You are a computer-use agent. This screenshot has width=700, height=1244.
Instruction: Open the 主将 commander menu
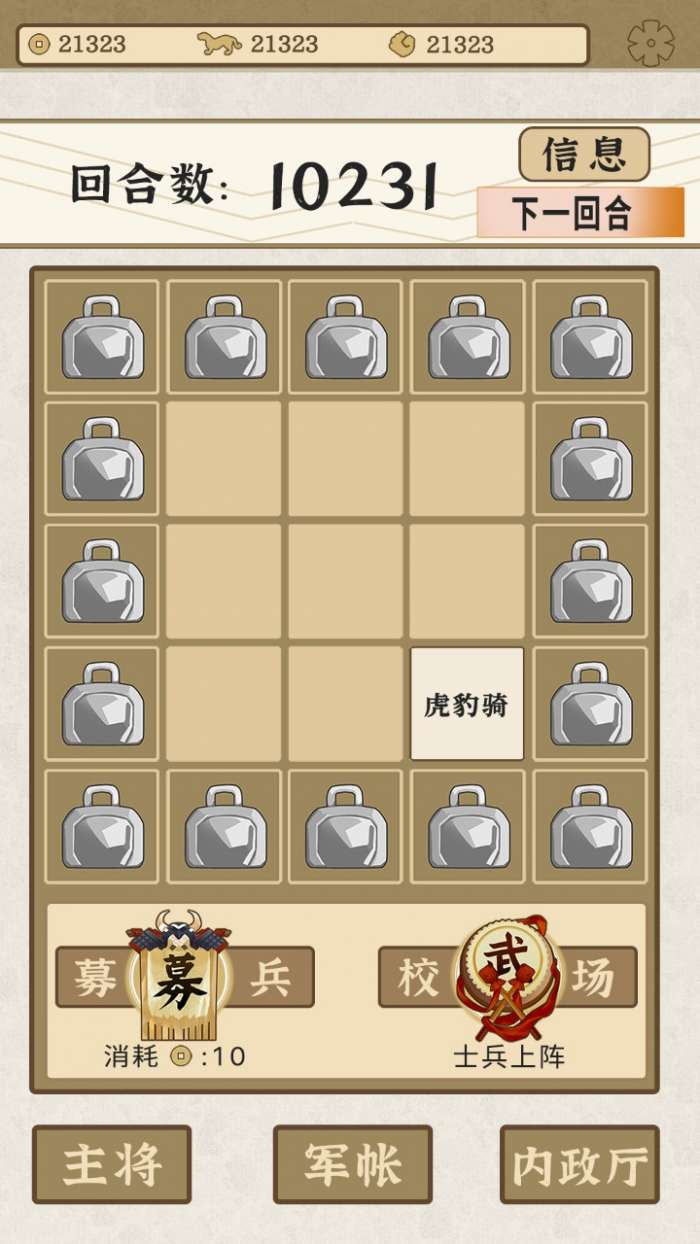112,1164
